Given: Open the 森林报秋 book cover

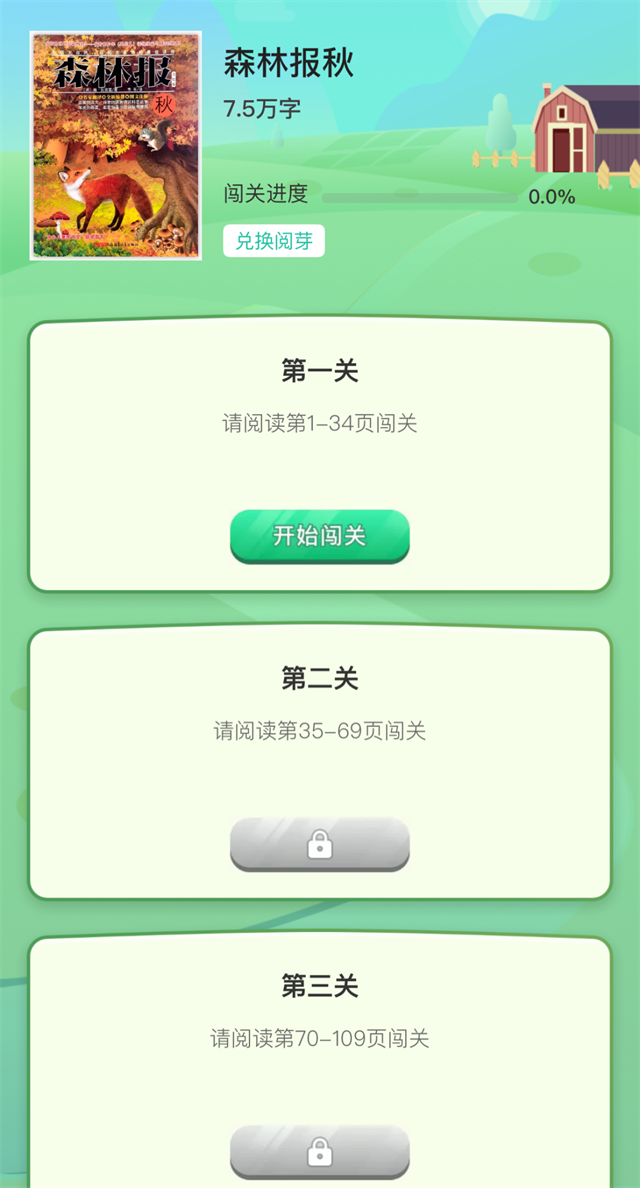Looking at the screenshot, I should (115, 146).
